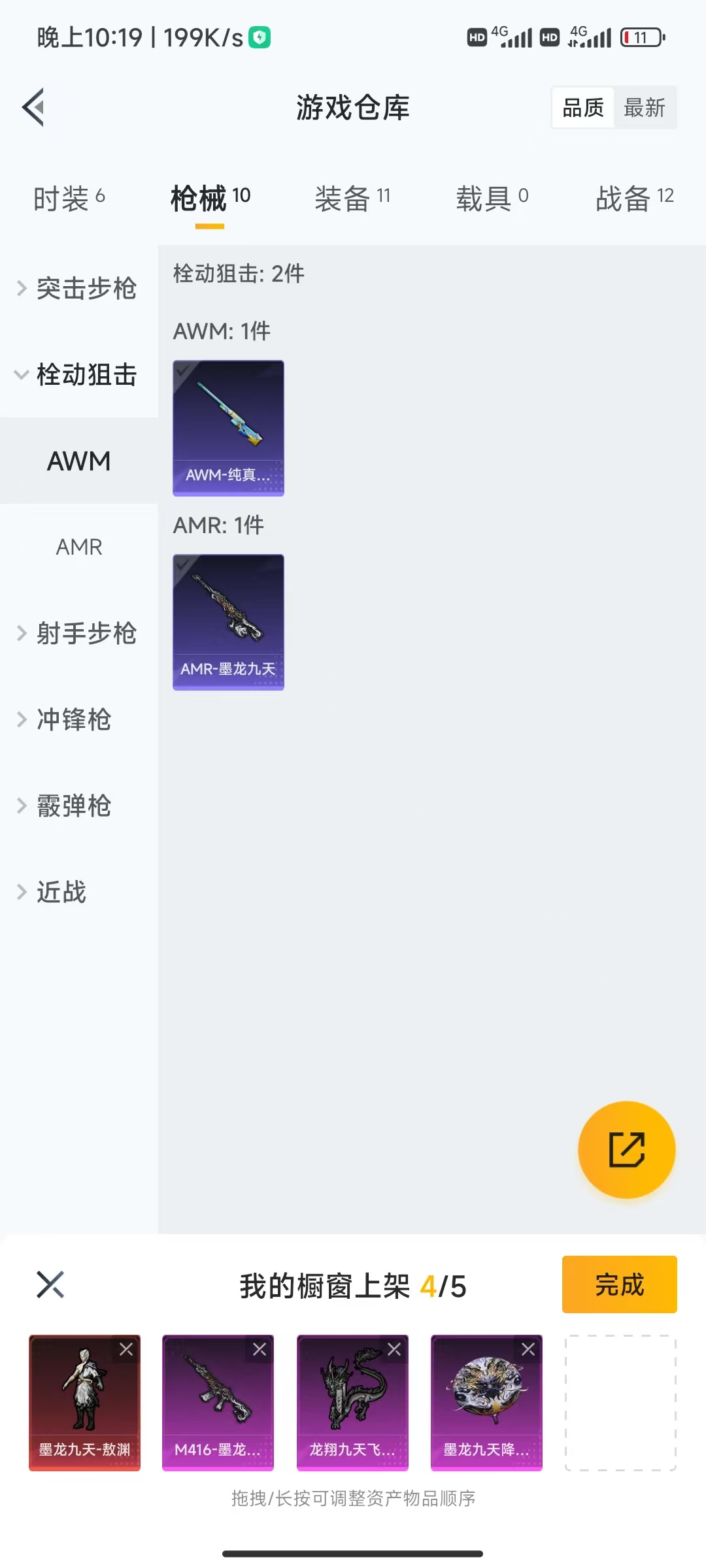This screenshot has height=1568, width=706.
Task: Close the showcase panel with the X
Action: 50,1284
